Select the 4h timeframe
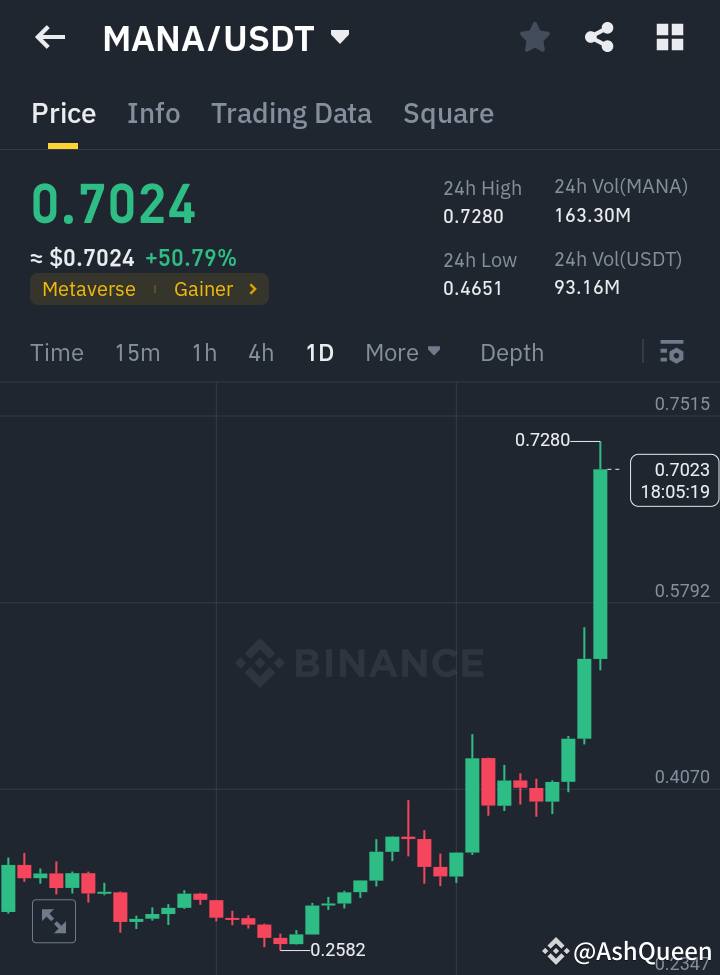The width and height of the screenshot is (720, 975). point(260,352)
